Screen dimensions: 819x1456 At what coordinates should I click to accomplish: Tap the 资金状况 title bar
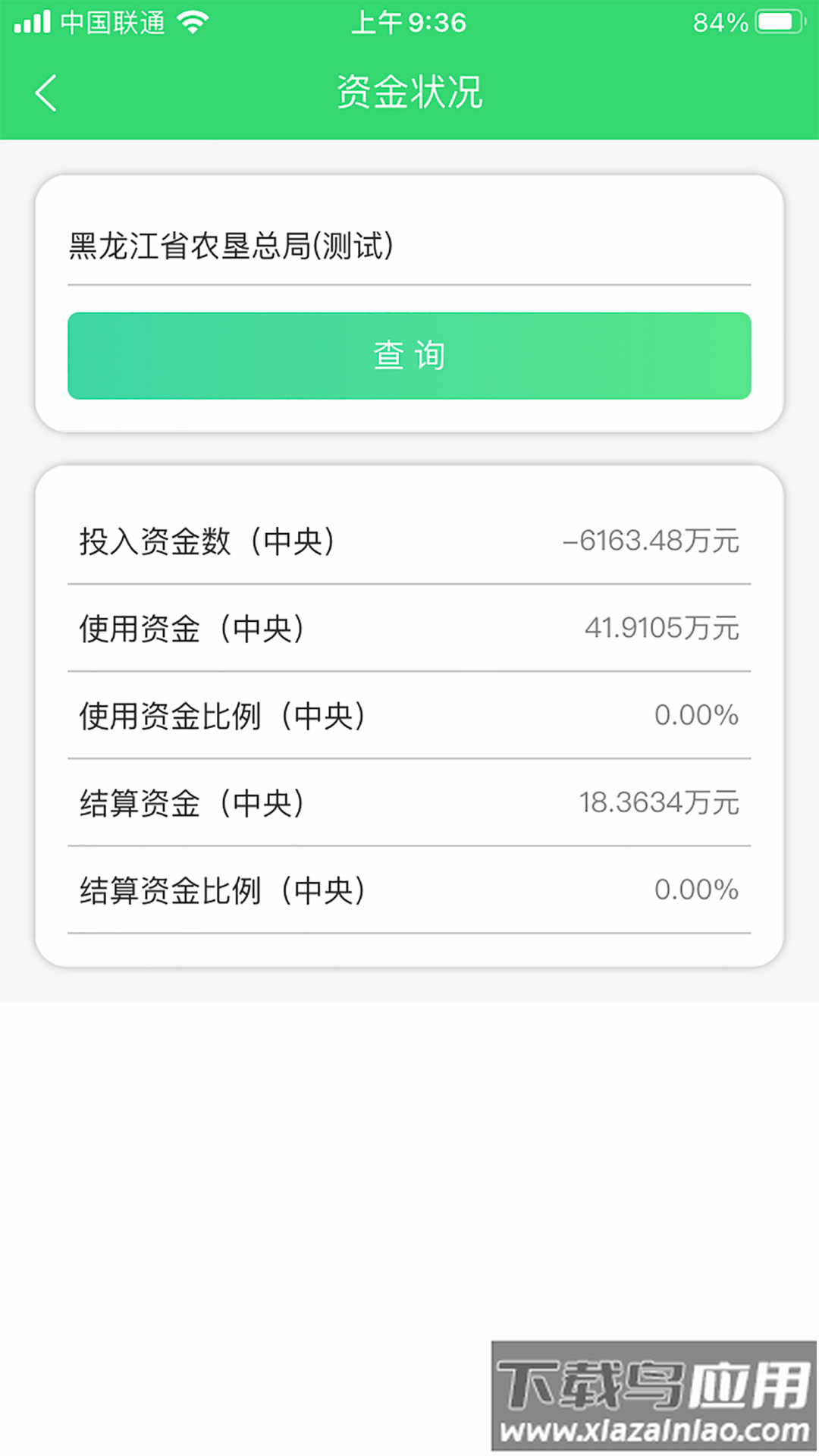point(409,93)
